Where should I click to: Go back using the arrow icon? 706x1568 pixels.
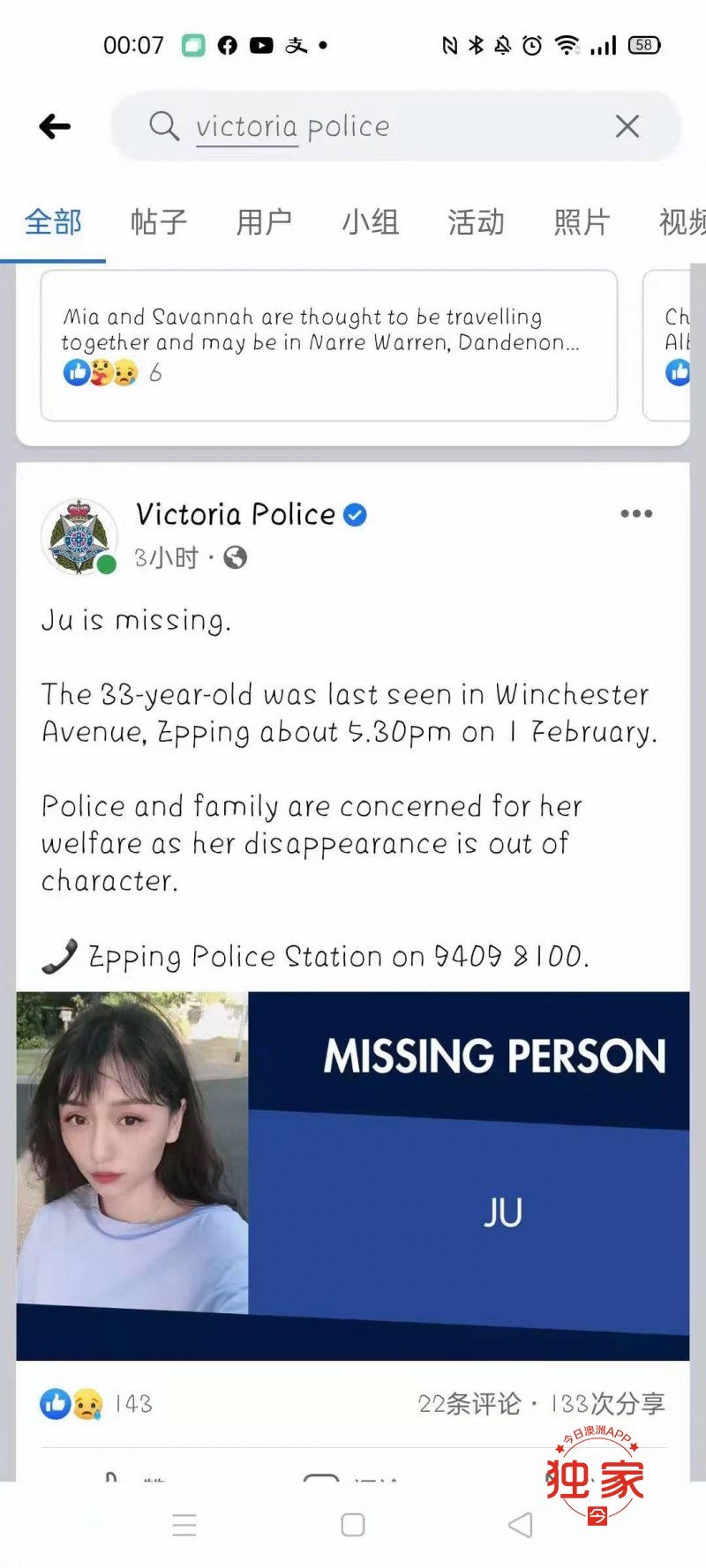click(x=55, y=127)
